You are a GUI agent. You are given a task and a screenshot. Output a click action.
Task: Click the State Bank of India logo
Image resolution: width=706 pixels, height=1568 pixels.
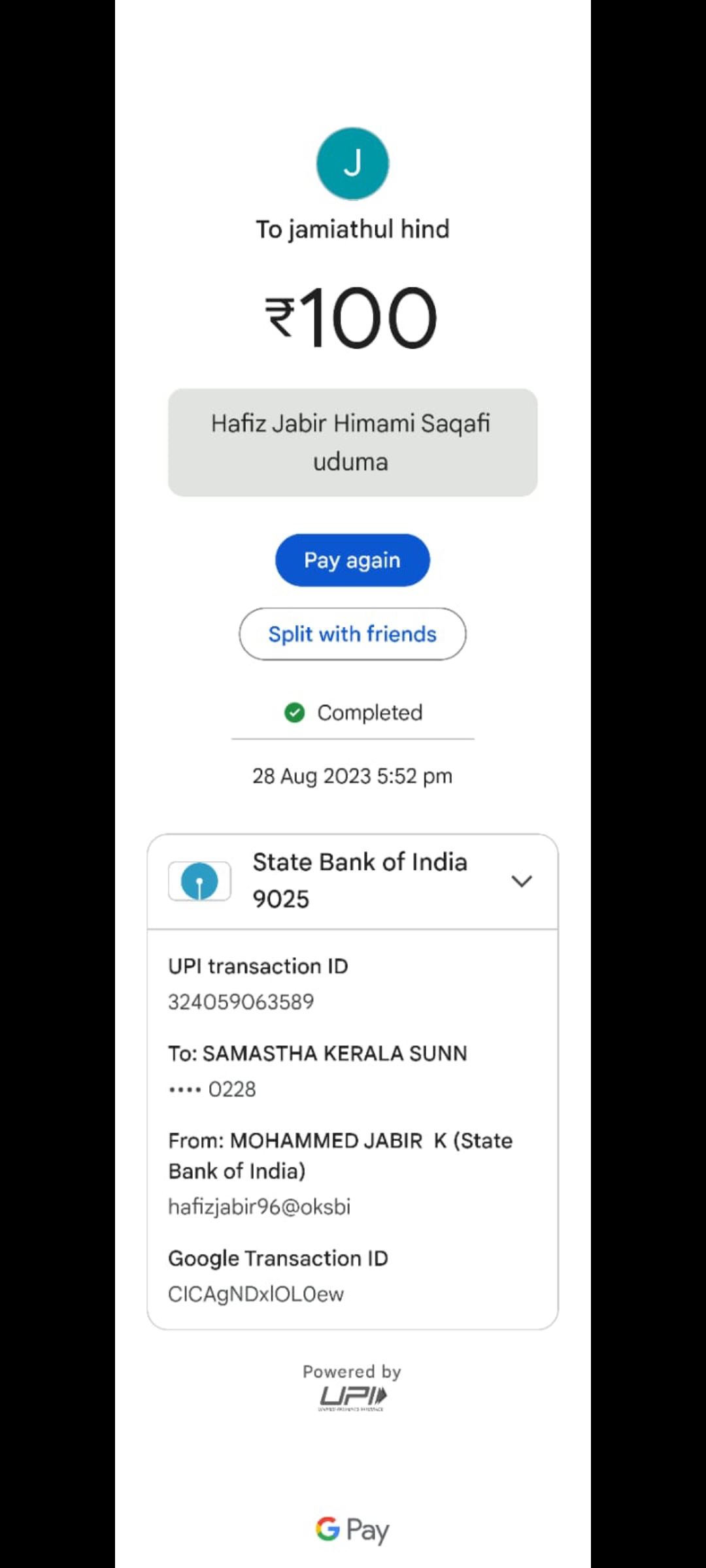(x=199, y=880)
